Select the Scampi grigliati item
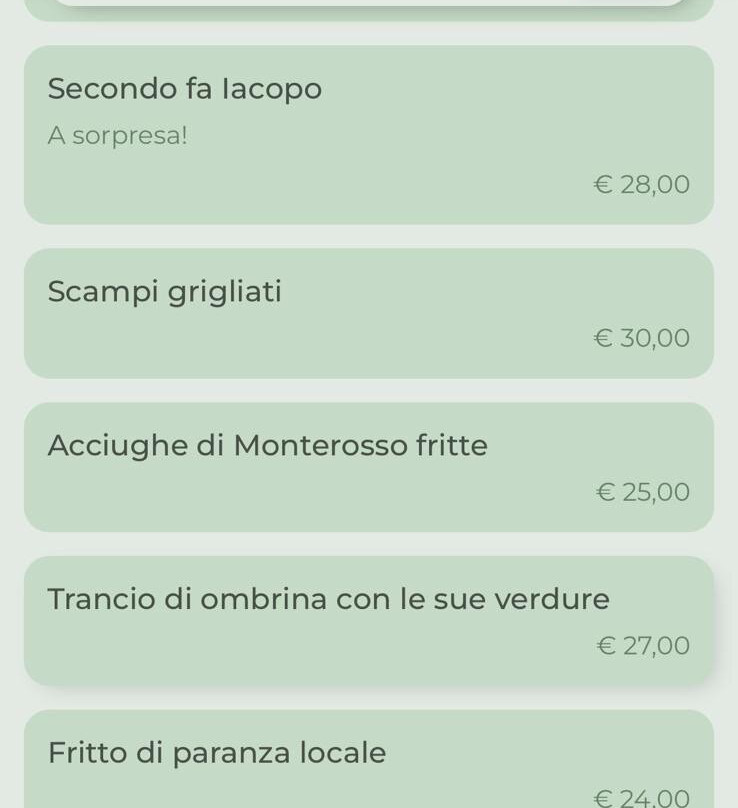Screen dimensions: 738x808 pyautogui.click(x=368, y=313)
